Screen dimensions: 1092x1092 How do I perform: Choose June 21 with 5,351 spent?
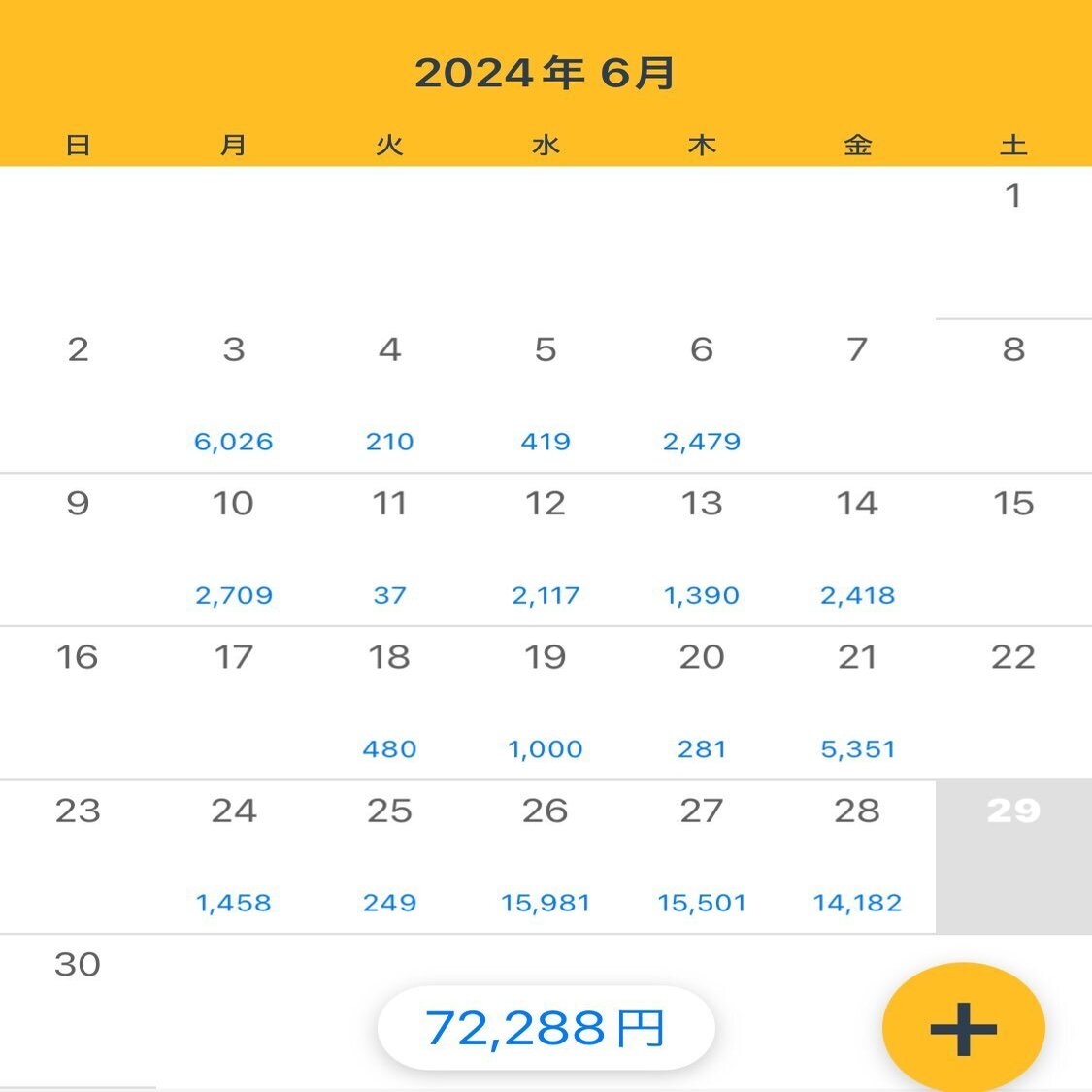[857, 703]
